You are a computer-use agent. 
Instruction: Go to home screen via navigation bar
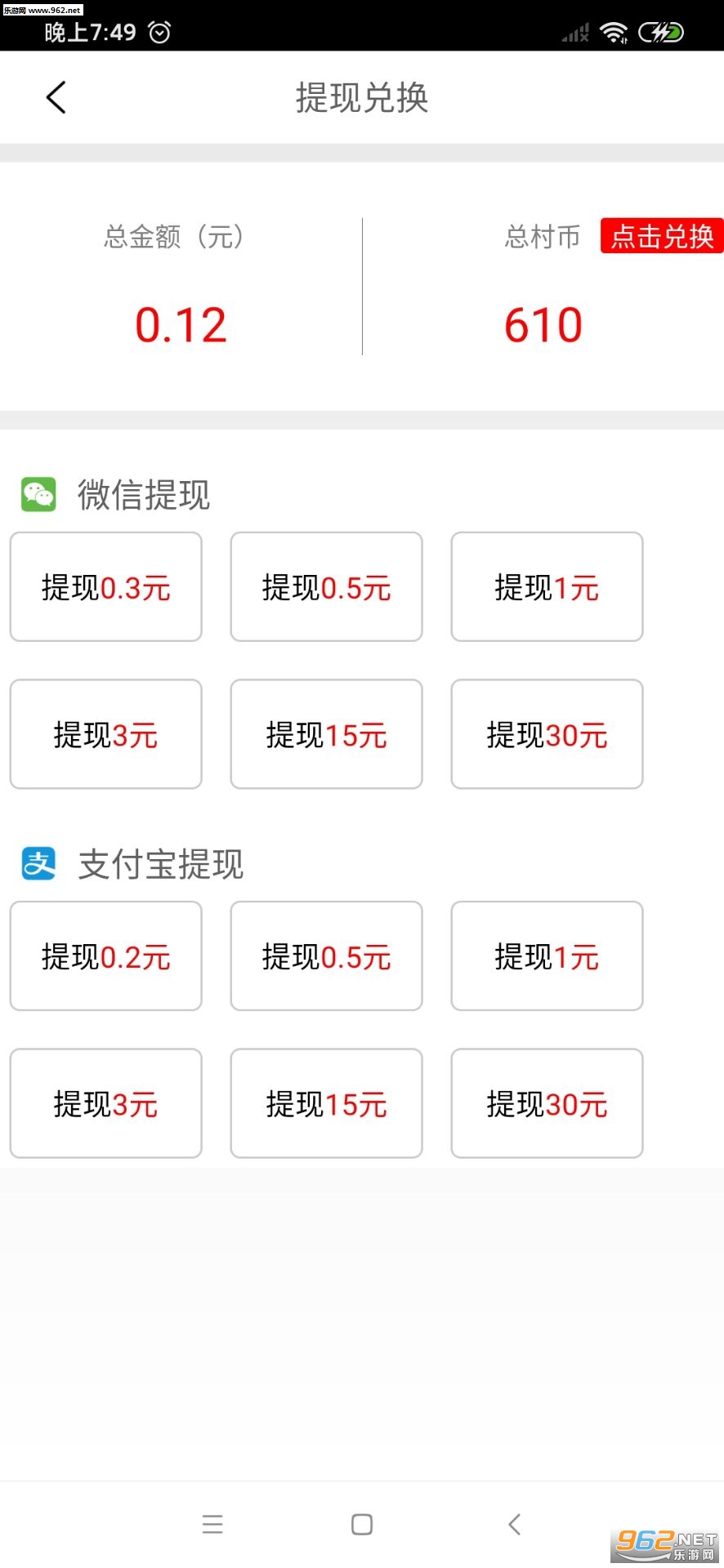tap(362, 1525)
